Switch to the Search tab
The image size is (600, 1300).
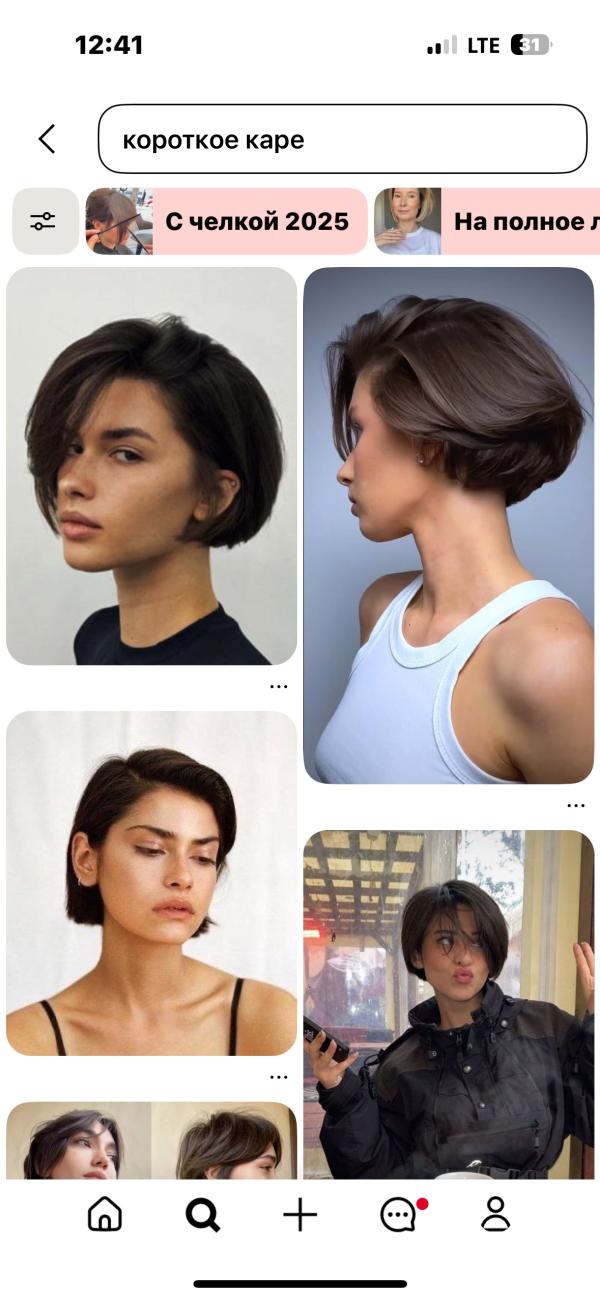tap(203, 1215)
